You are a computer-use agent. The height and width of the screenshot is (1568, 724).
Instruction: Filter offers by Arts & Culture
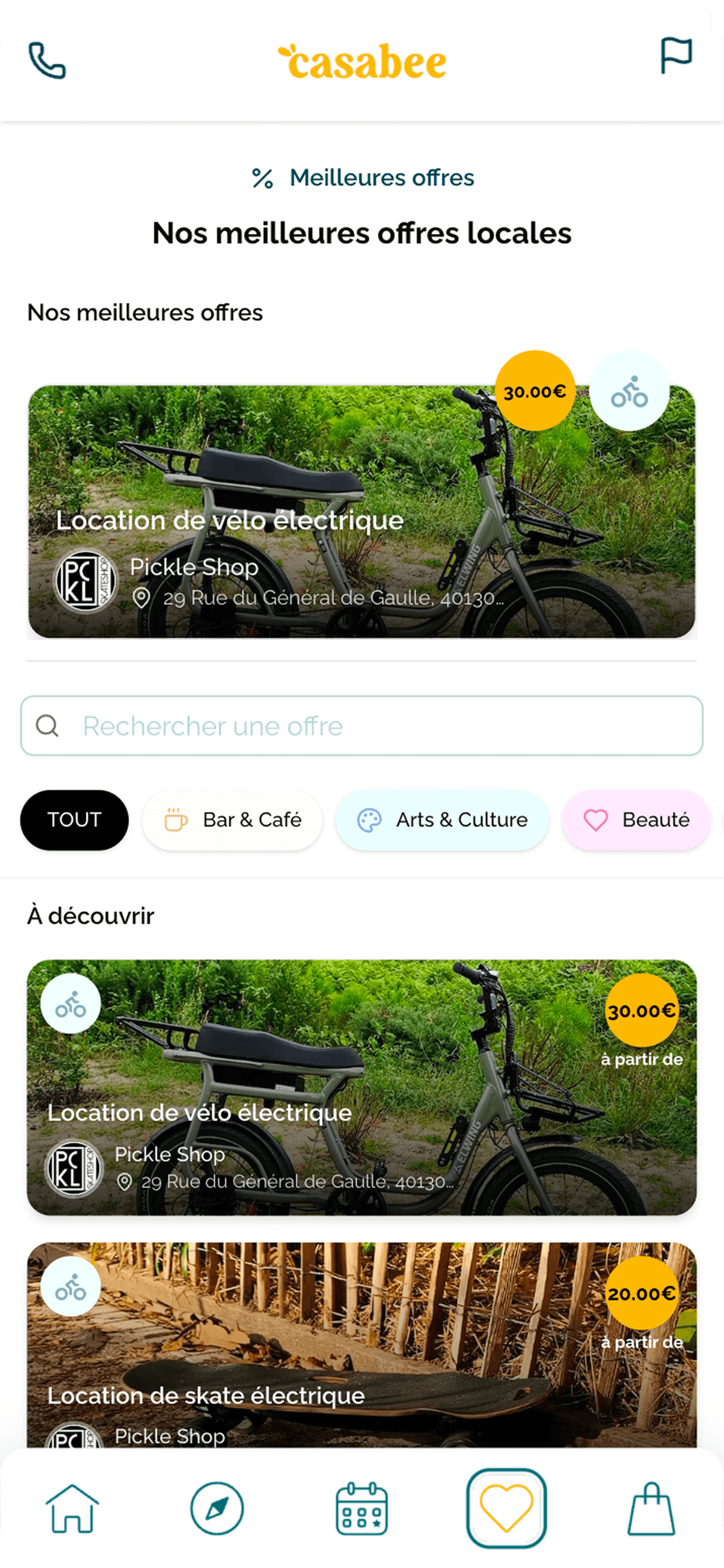pos(442,820)
